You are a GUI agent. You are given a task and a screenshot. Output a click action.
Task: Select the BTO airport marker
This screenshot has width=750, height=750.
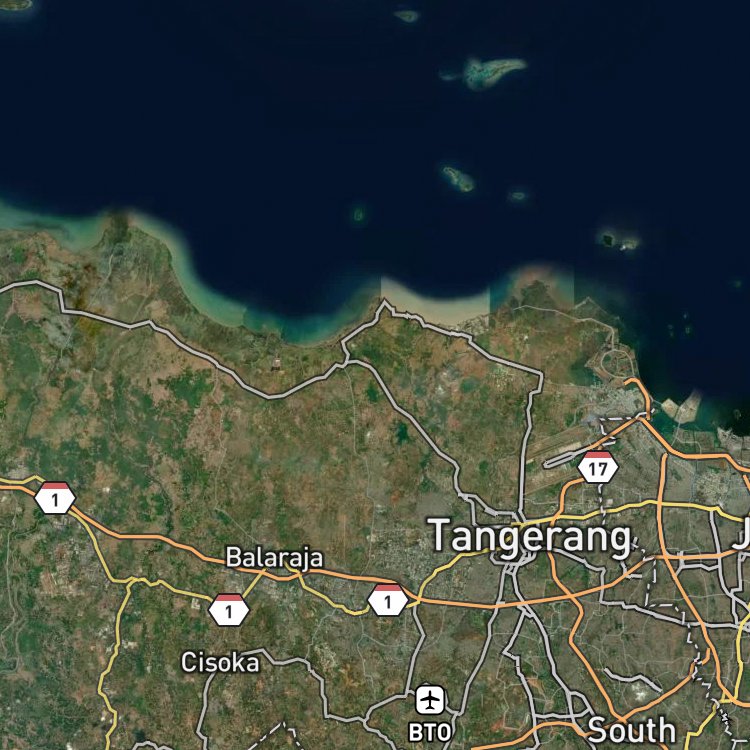430,700
